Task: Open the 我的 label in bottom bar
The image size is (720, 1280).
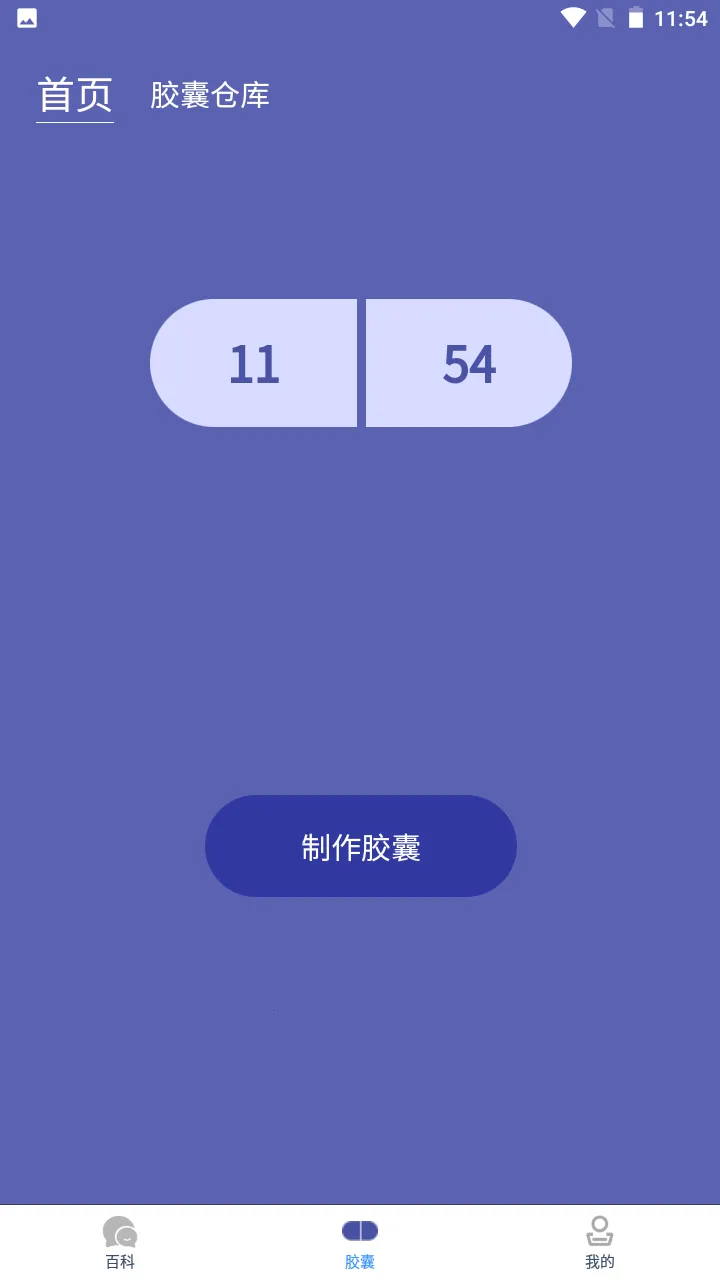Action: 600,1260
